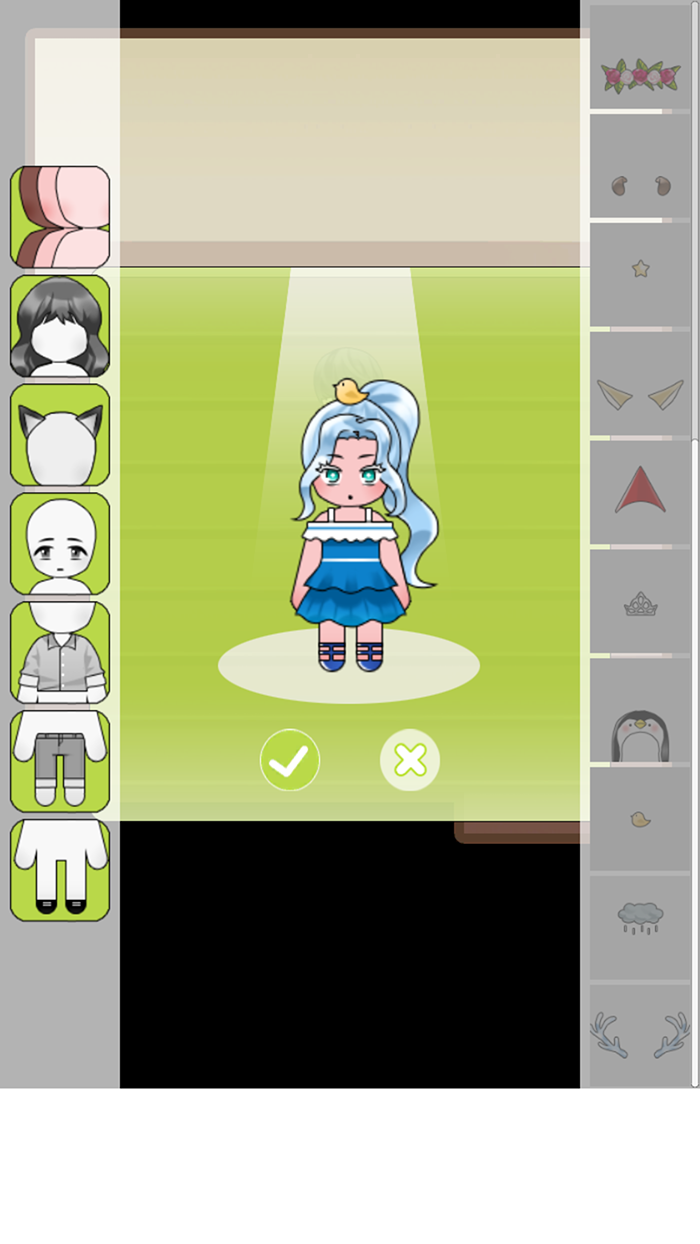Pick the penguin hood accessory
700x1244 pixels.
point(640,735)
